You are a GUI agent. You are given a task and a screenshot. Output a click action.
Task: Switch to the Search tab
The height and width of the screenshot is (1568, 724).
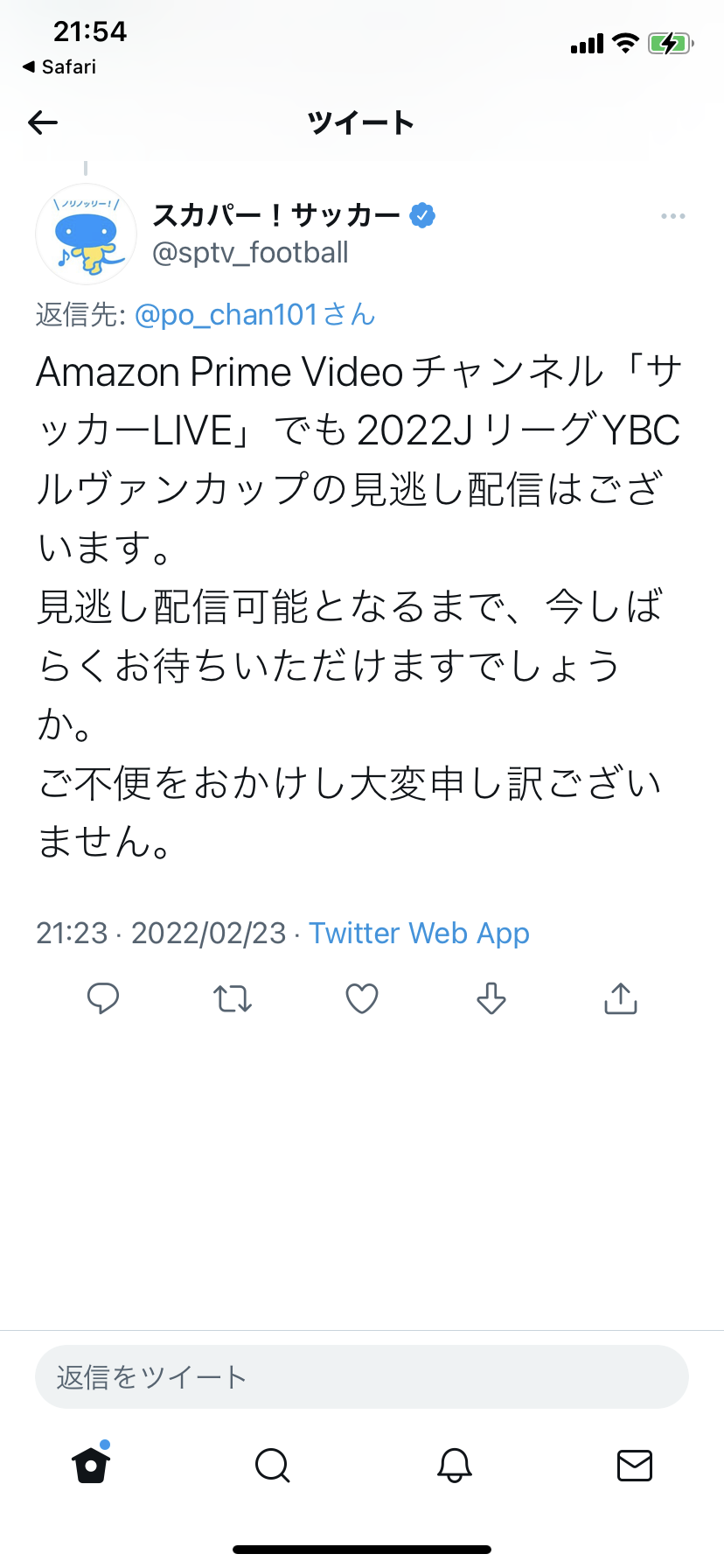[x=272, y=1465]
